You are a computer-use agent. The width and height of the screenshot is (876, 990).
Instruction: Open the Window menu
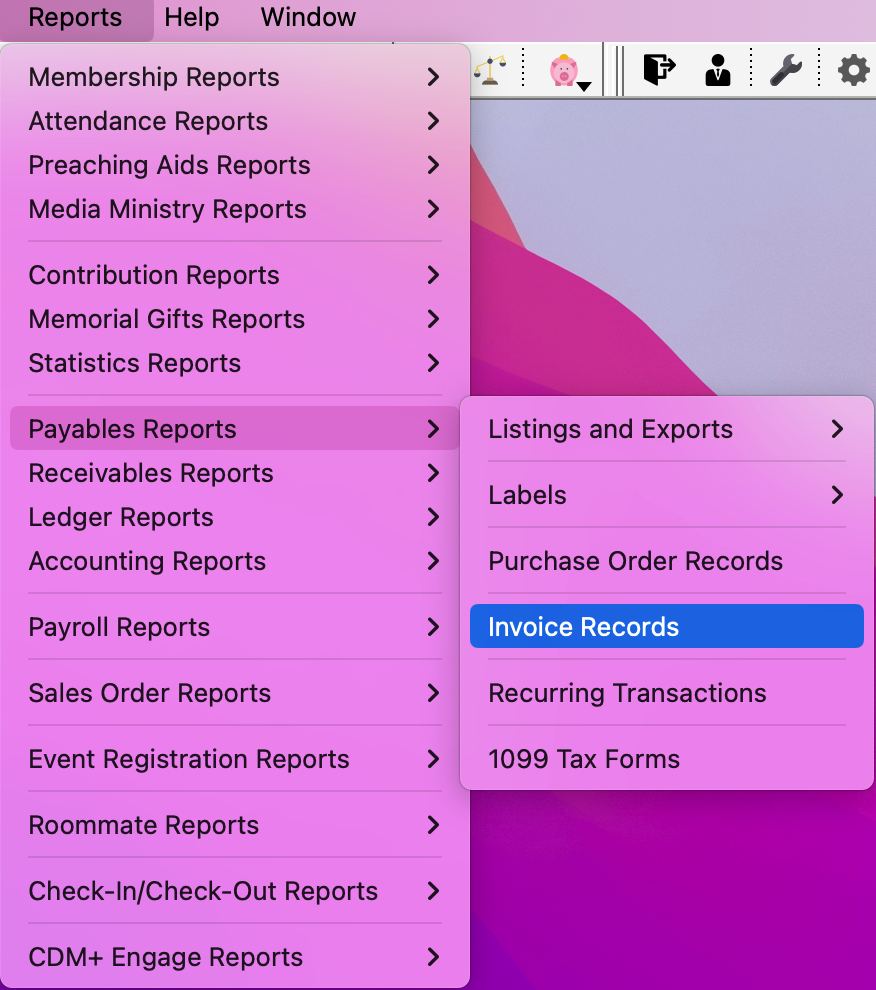[307, 17]
